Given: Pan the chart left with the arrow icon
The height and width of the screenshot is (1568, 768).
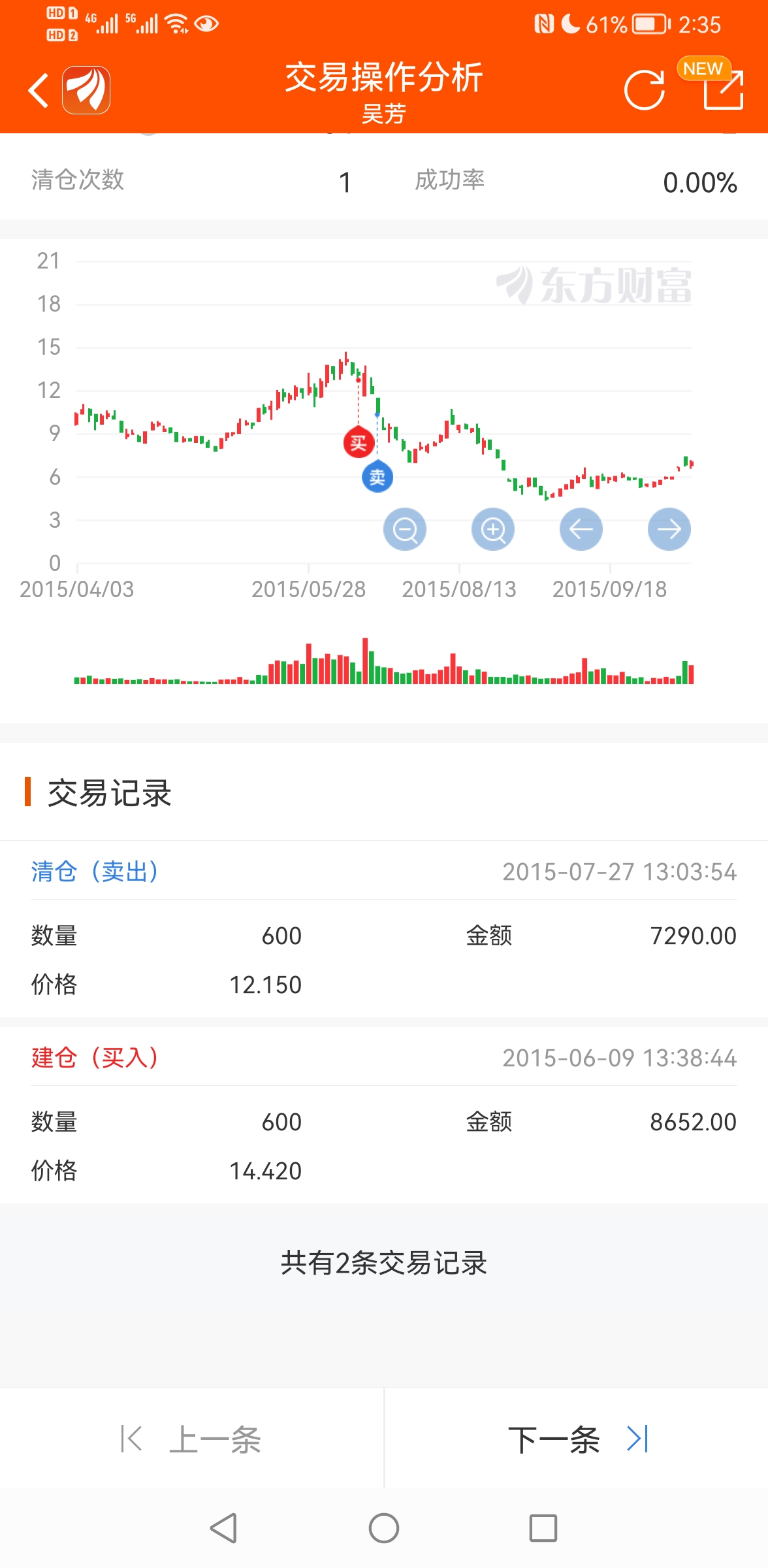Looking at the screenshot, I should pos(581,529).
